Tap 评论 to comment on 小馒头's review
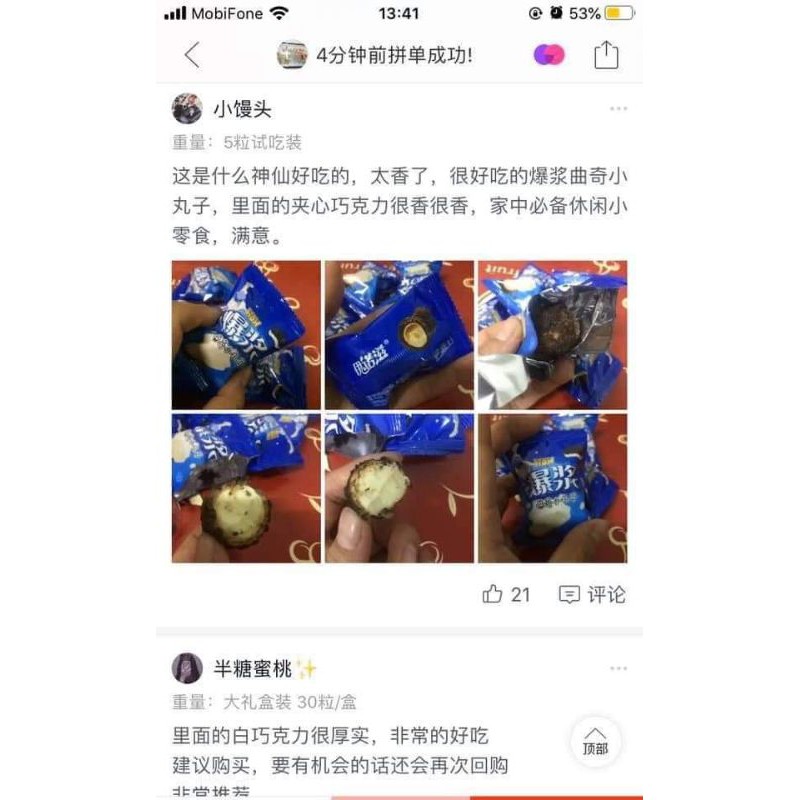This screenshot has height=800, width=800. 592,595
